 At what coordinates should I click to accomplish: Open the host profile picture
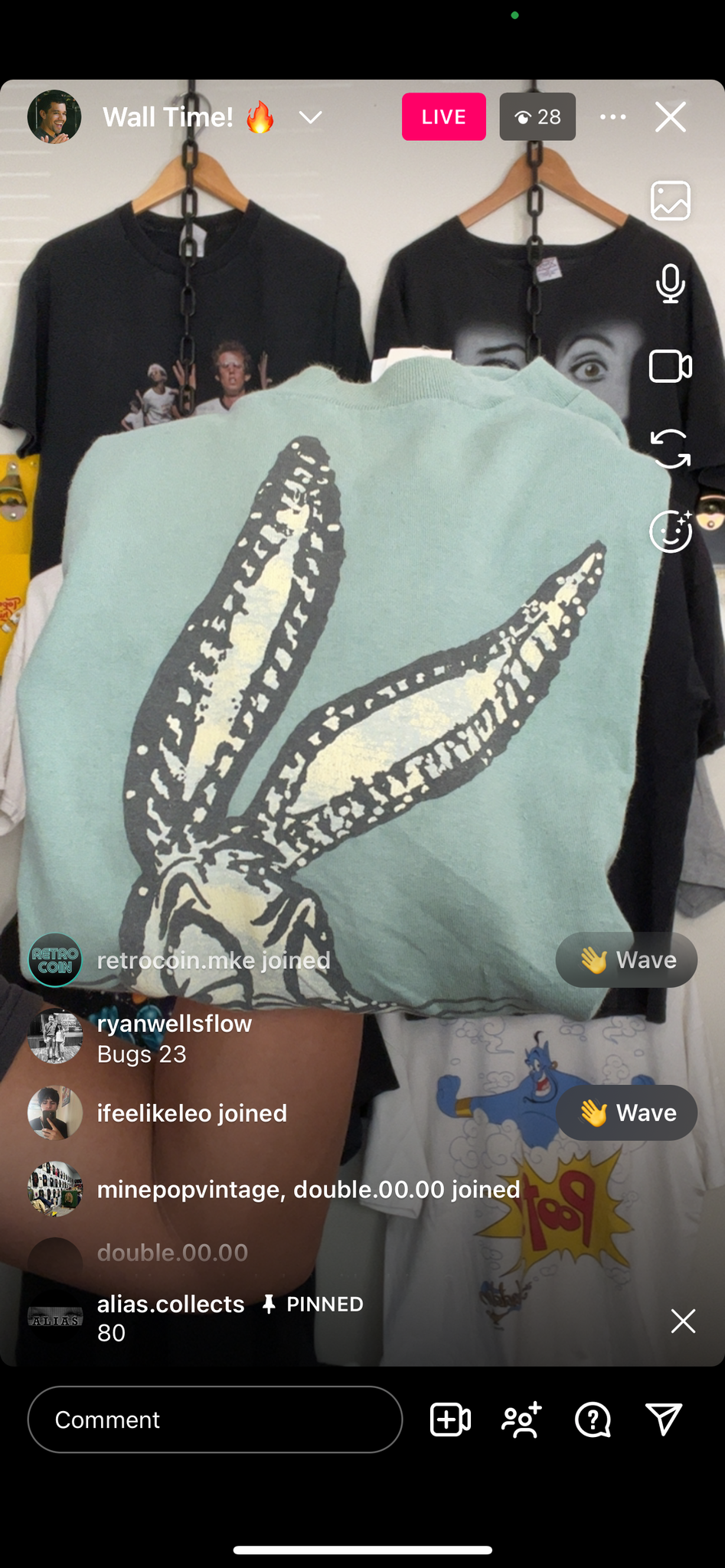coord(54,116)
